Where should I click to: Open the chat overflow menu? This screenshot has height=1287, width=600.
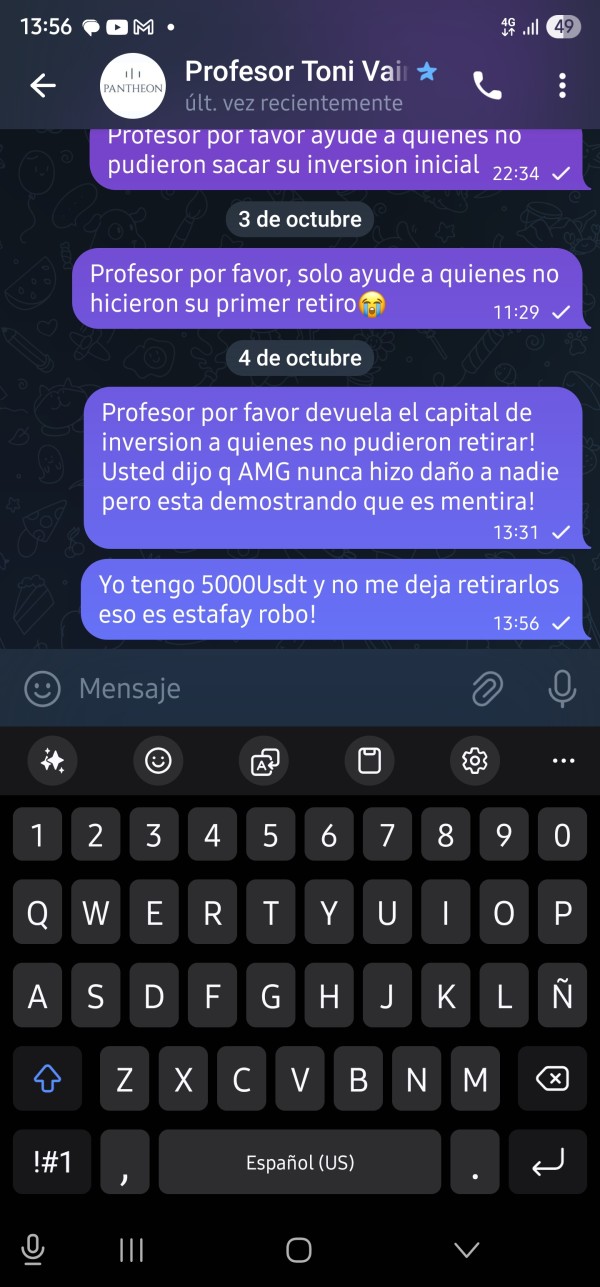point(562,86)
